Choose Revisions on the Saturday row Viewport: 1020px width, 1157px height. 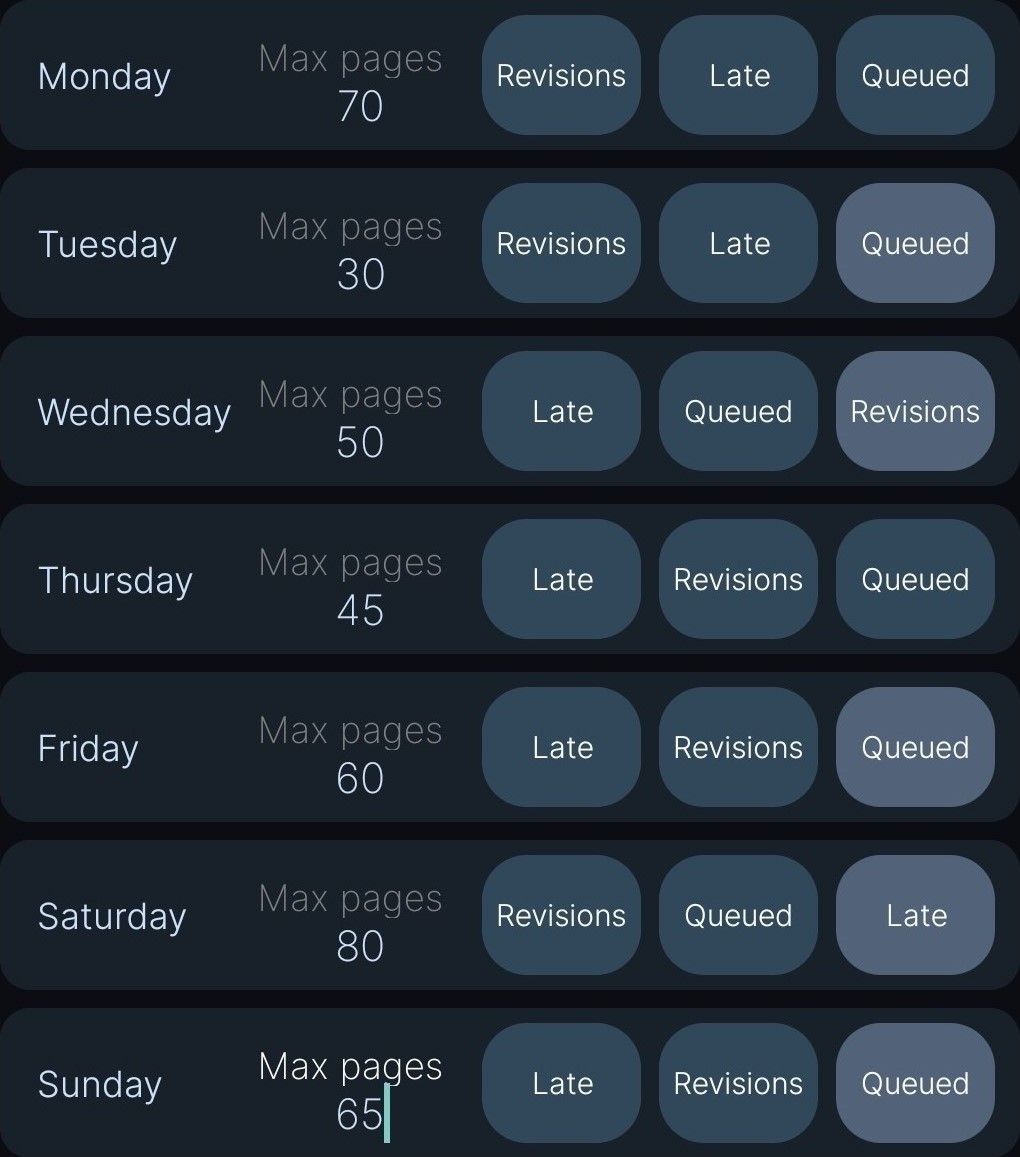(561, 916)
